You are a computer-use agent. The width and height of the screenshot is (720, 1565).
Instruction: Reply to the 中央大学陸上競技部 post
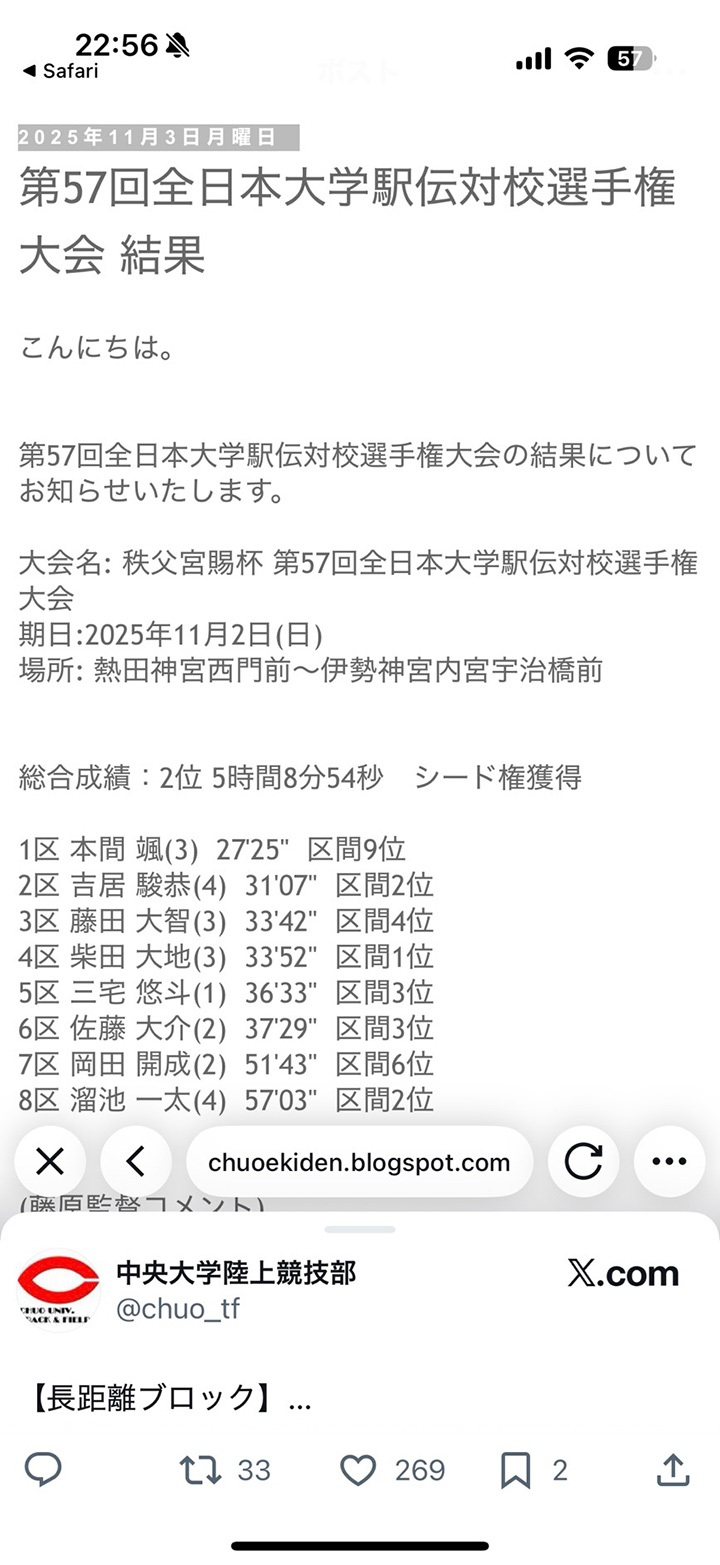(43, 1469)
